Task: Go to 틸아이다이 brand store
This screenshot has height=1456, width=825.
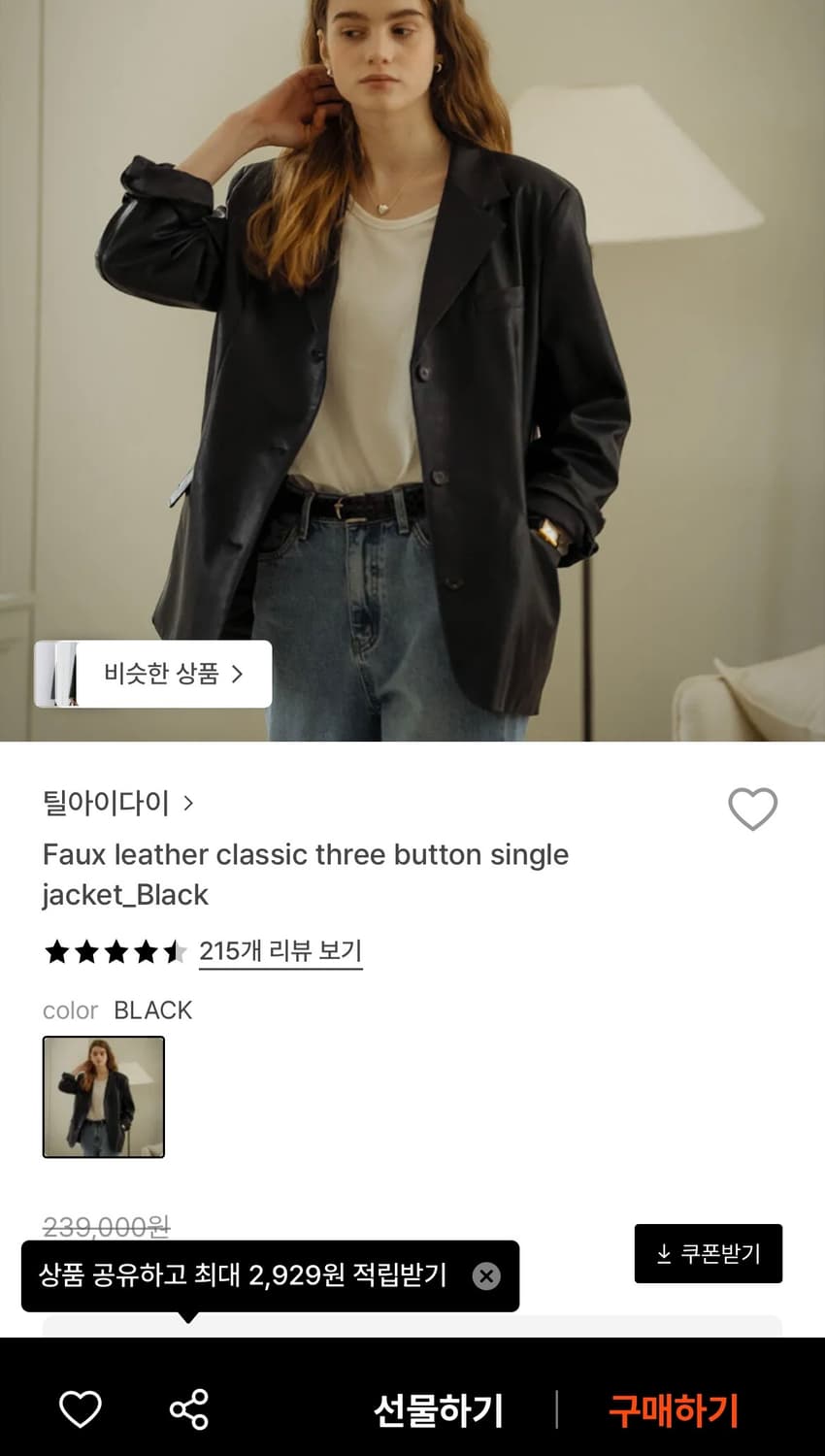Action: point(105,804)
